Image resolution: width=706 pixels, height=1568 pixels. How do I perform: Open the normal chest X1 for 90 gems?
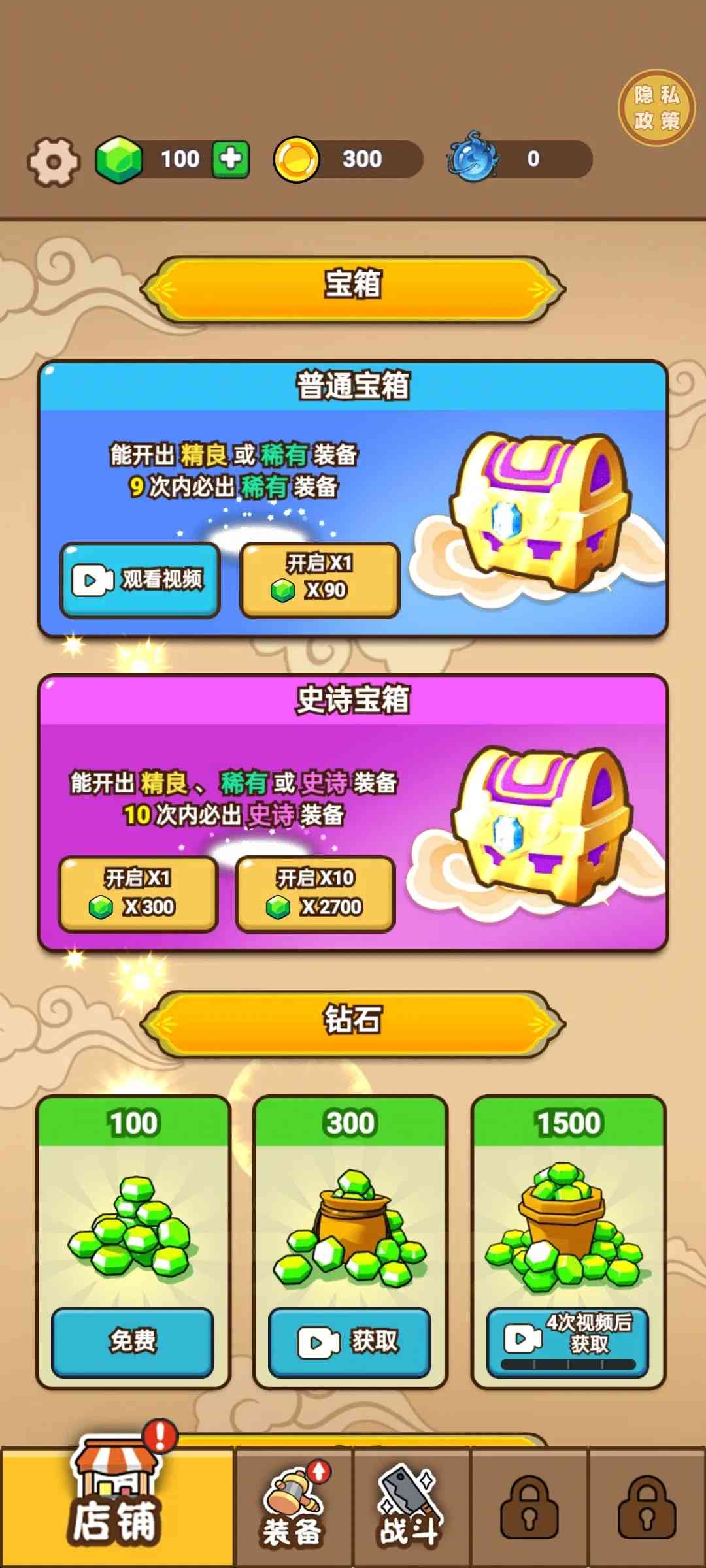pyautogui.click(x=320, y=580)
